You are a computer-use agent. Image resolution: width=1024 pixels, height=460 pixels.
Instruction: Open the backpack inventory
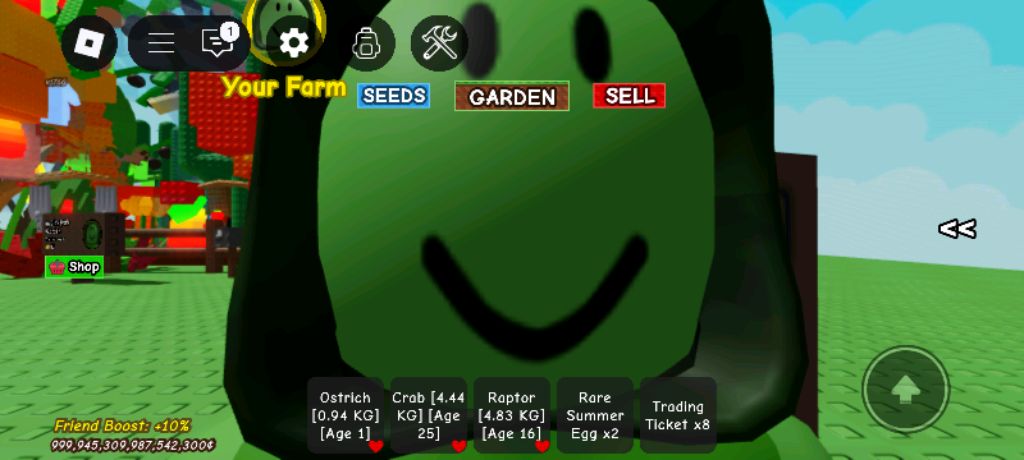point(365,43)
